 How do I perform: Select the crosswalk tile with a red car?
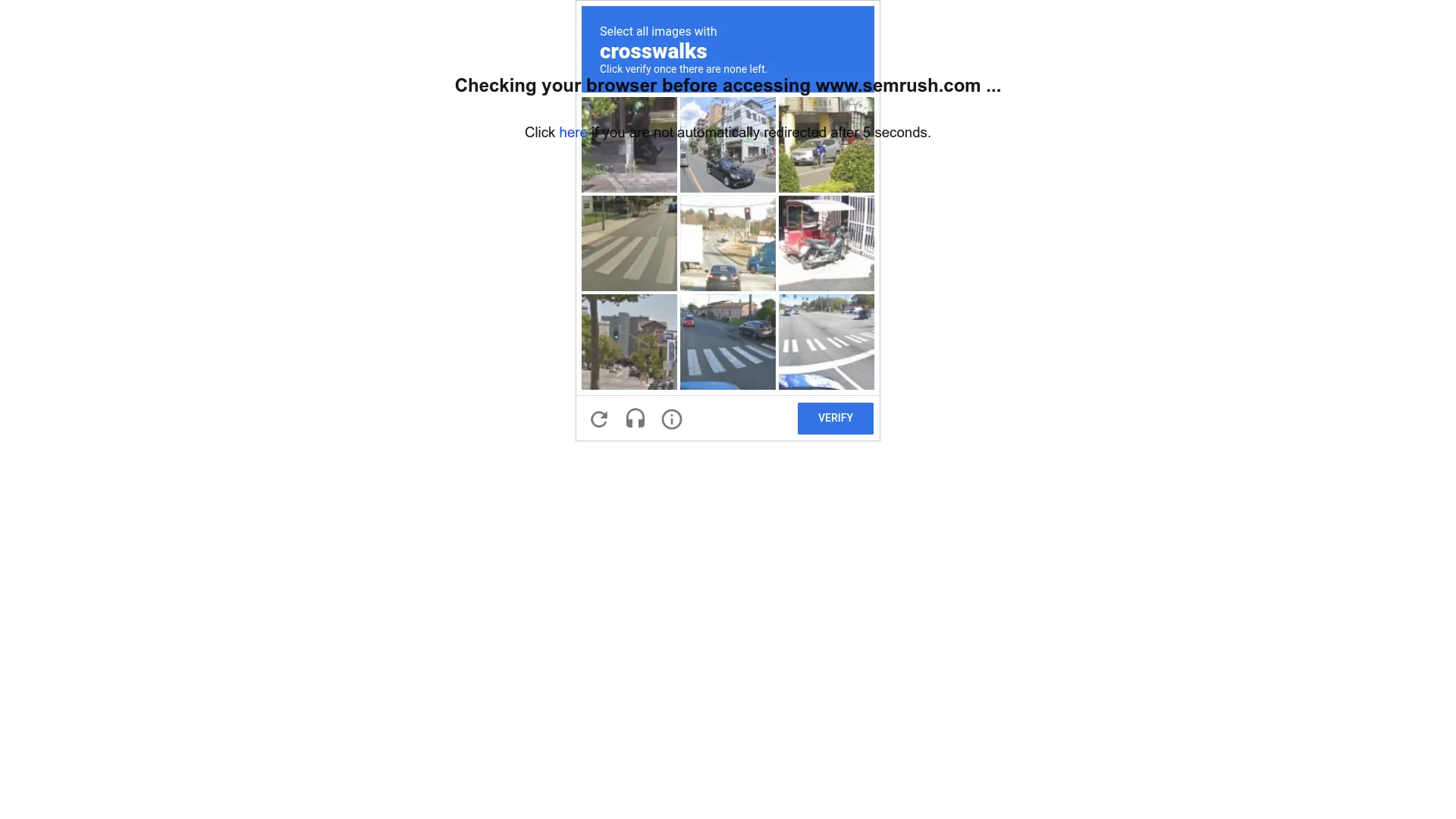[727, 342]
